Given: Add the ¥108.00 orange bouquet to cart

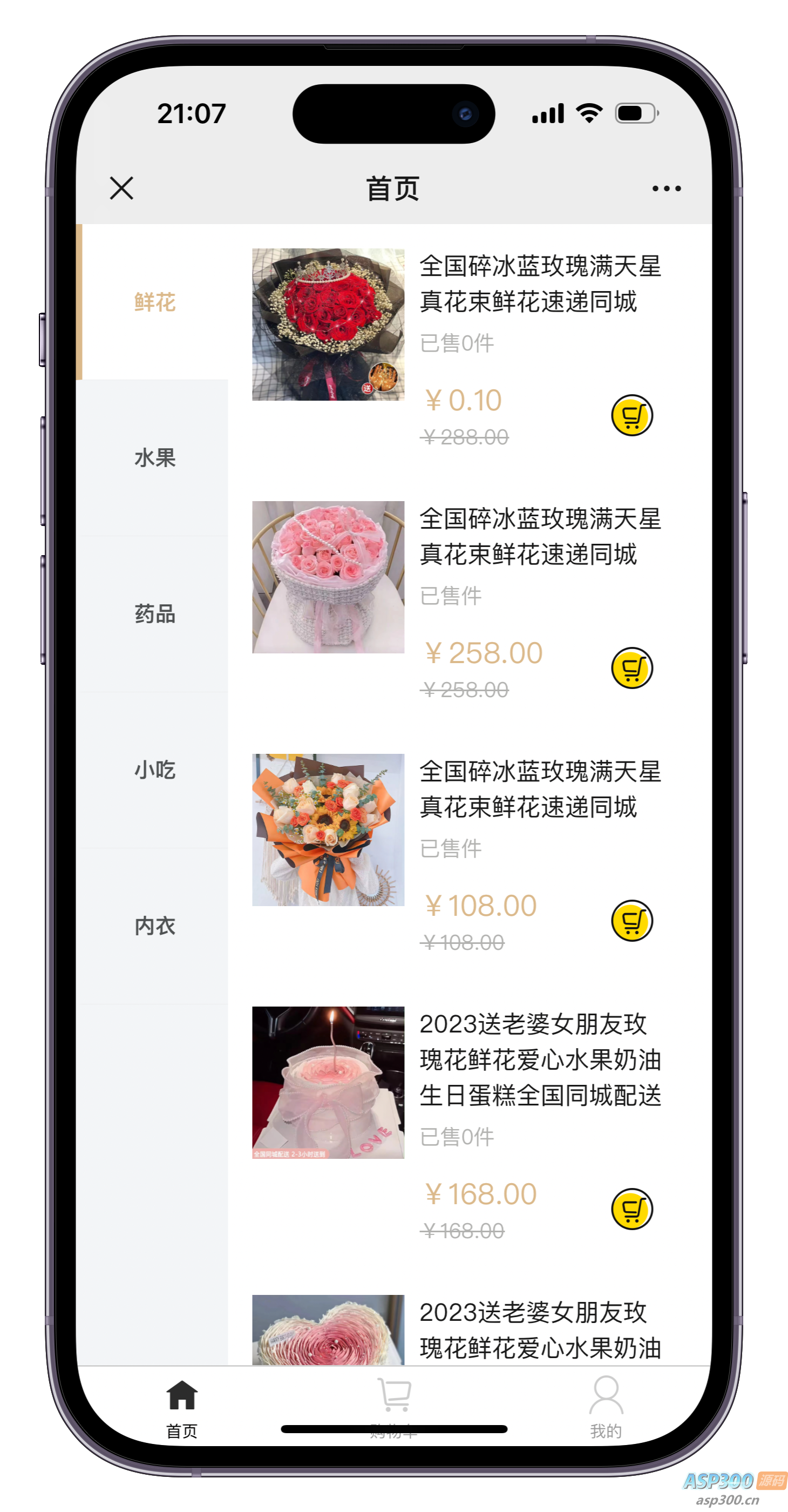Looking at the screenshot, I should click(632, 921).
